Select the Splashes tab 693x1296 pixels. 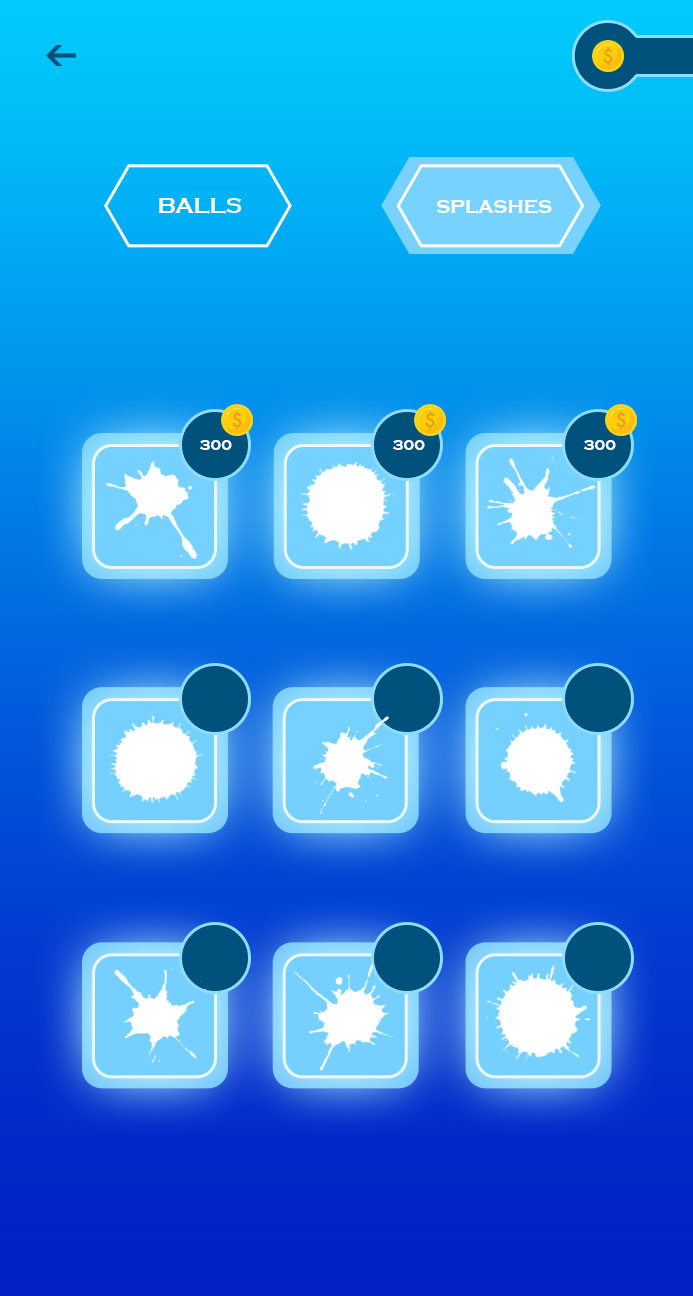pyautogui.click(x=490, y=206)
